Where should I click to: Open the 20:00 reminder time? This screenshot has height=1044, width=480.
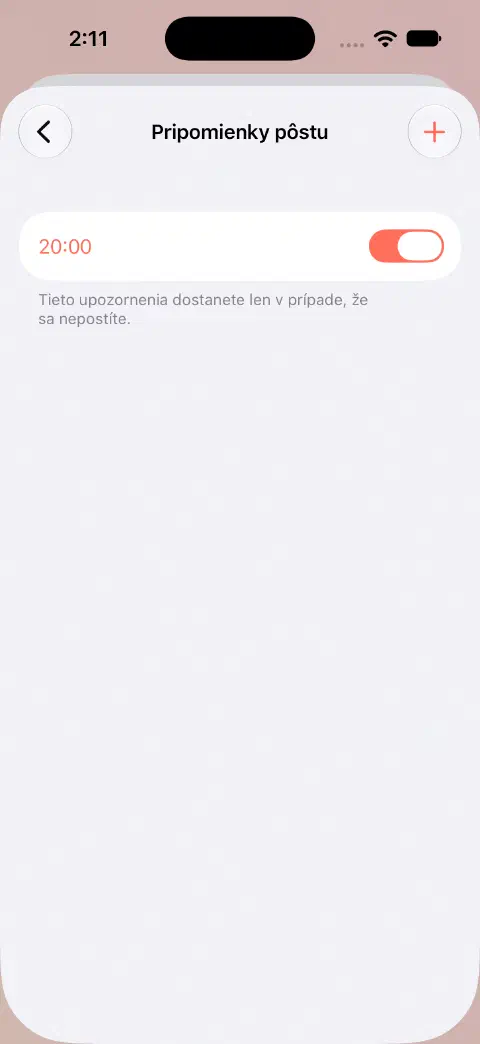point(65,246)
